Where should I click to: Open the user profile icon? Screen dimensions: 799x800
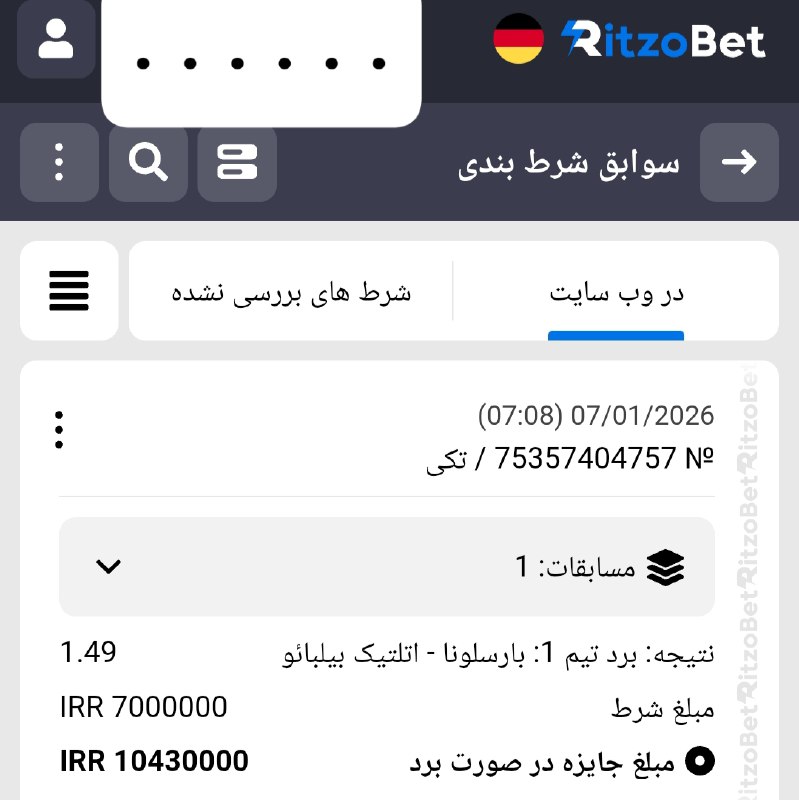point(56,38)
